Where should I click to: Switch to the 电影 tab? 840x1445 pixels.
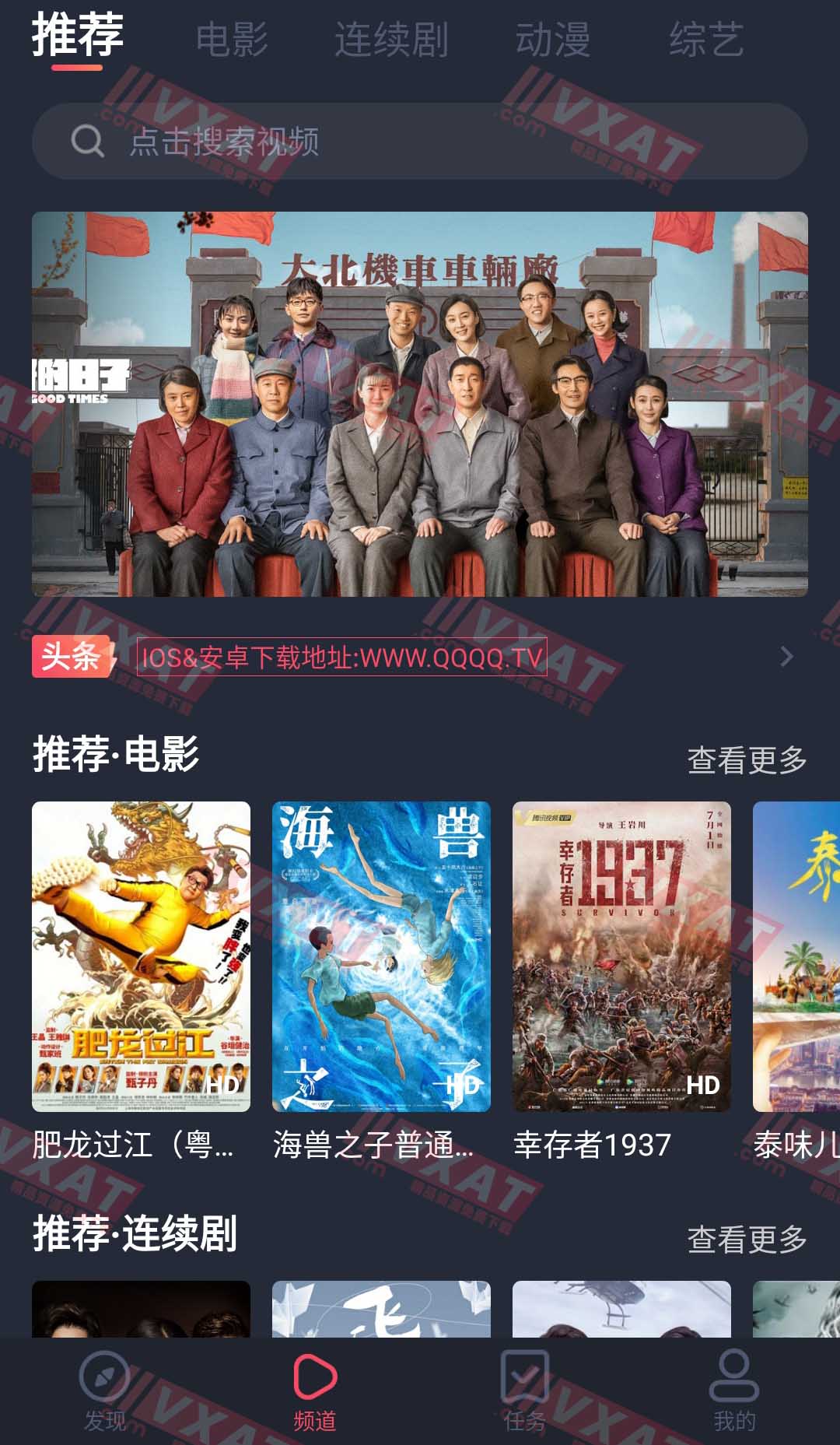[x=232, y=39]
